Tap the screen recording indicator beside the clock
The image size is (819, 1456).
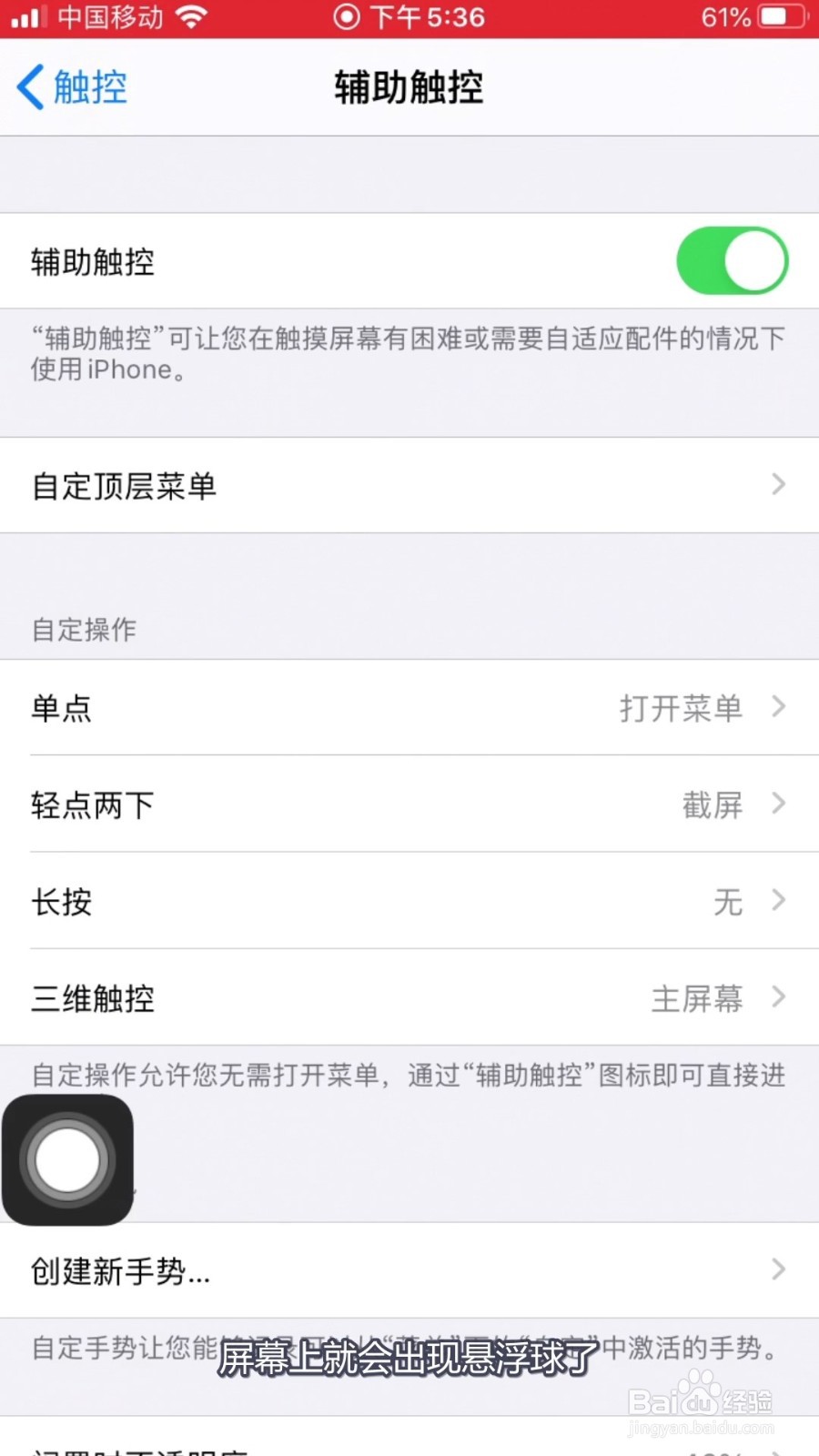coord(347,16)
